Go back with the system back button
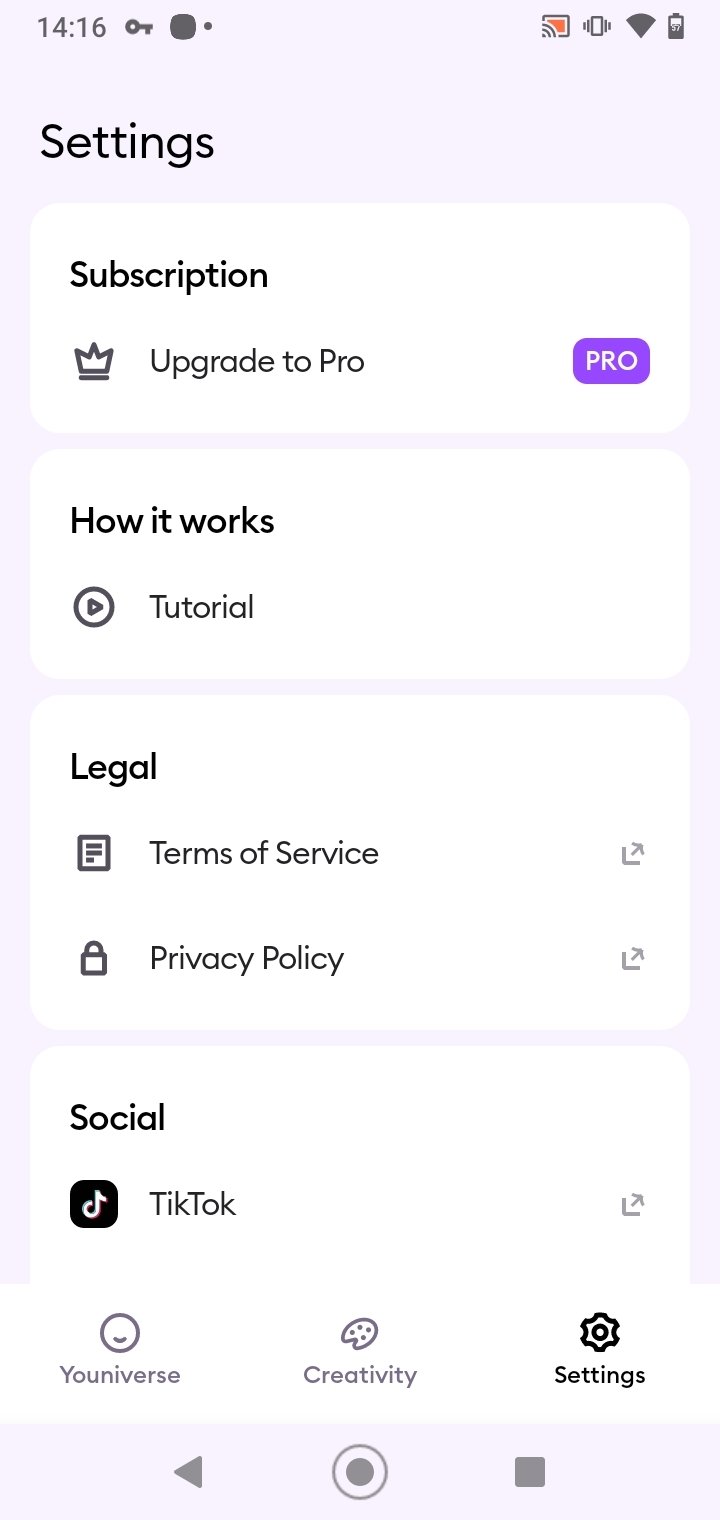720x1520 pixels. tap(188, 1472)
